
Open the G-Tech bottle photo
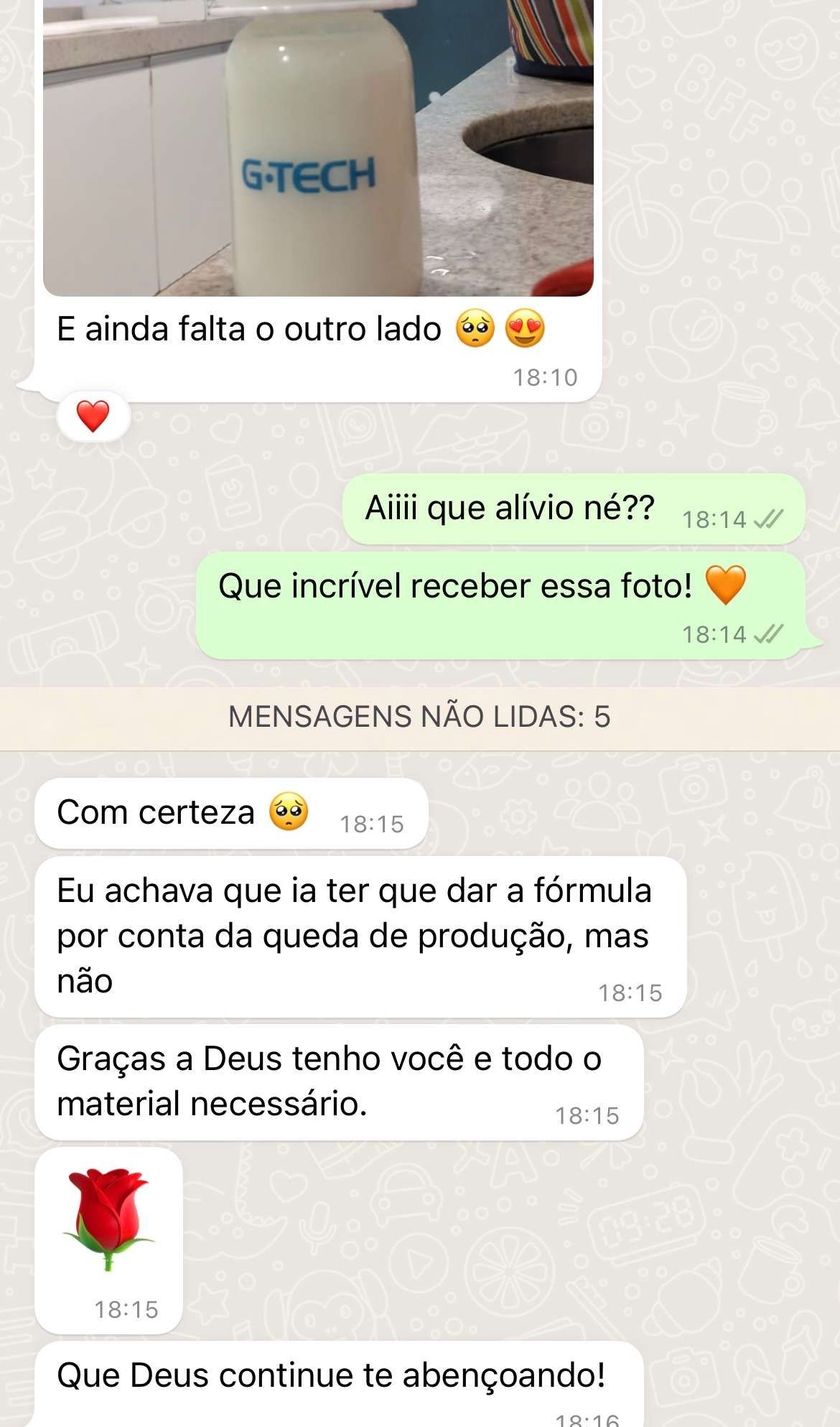click(318, 147)
